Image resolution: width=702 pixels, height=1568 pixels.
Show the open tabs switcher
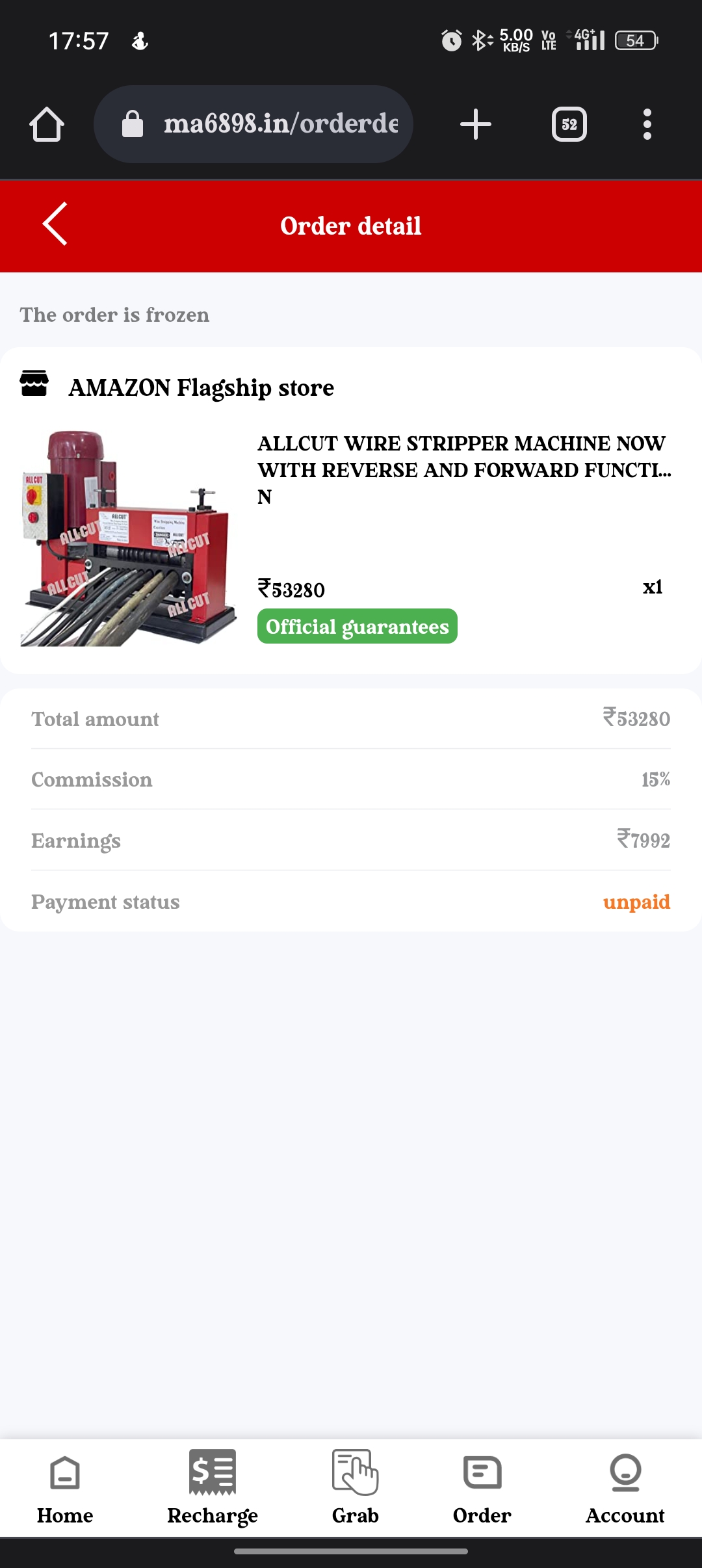569,124
